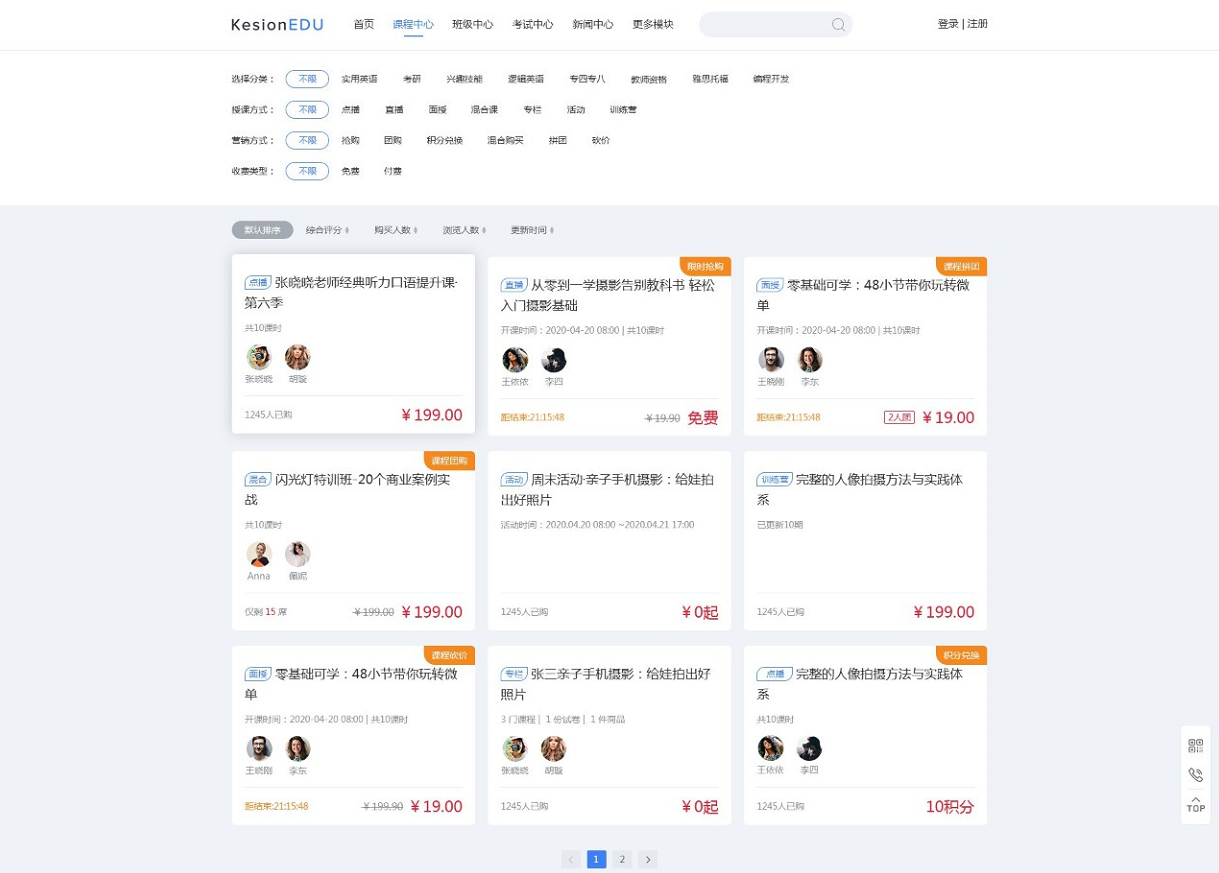Filter category by 实用英语
The height and width of the screenshot is (873, 1219).
click(359, 79)
